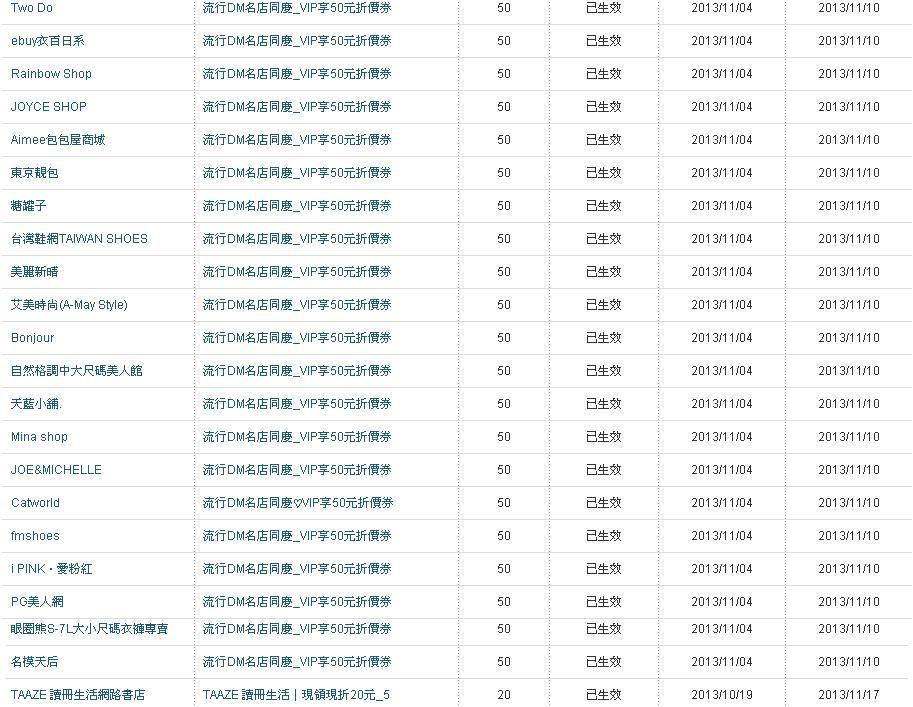
Task: Open the 名模天后 store link
Action: click(x=34, y=662)
